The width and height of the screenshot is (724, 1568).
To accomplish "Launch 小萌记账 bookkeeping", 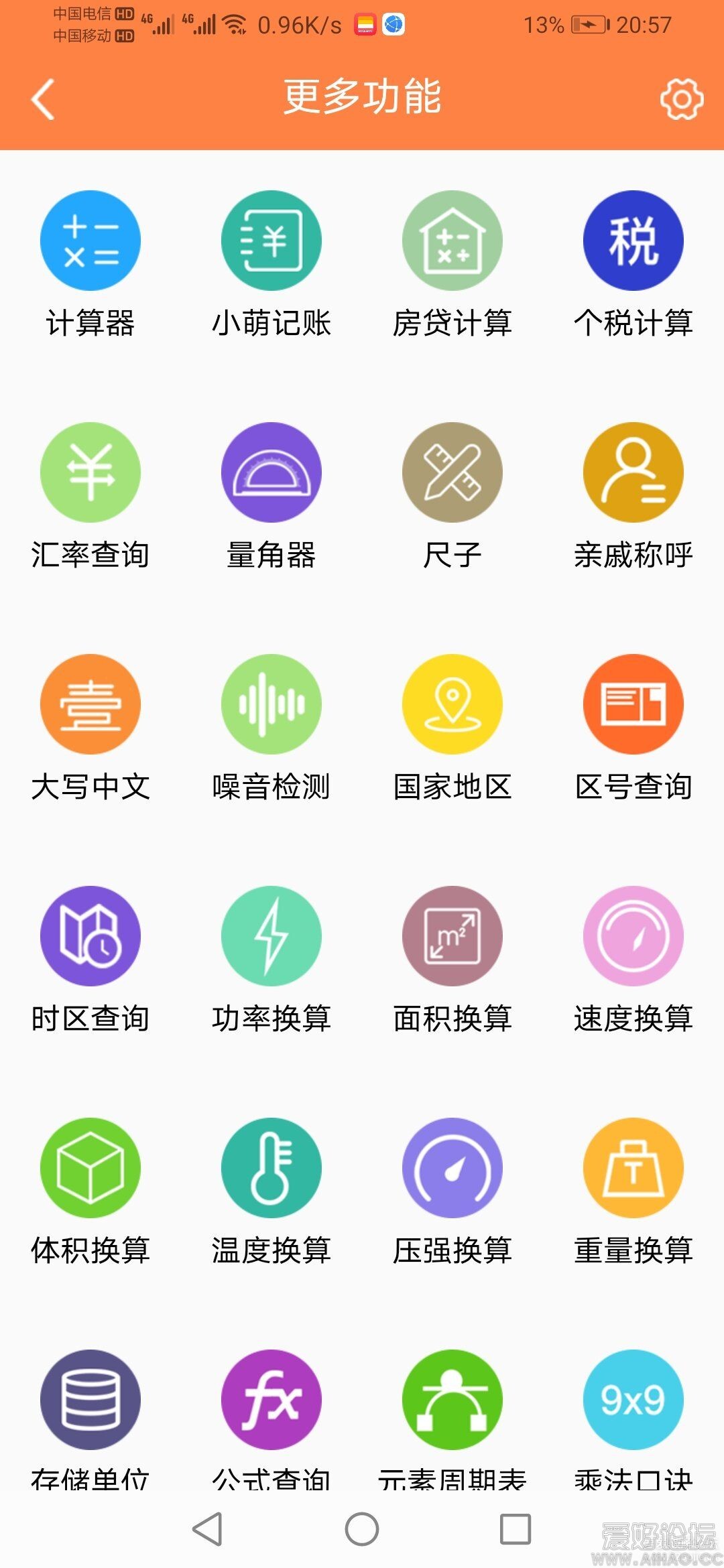I will tap(271, 241).
